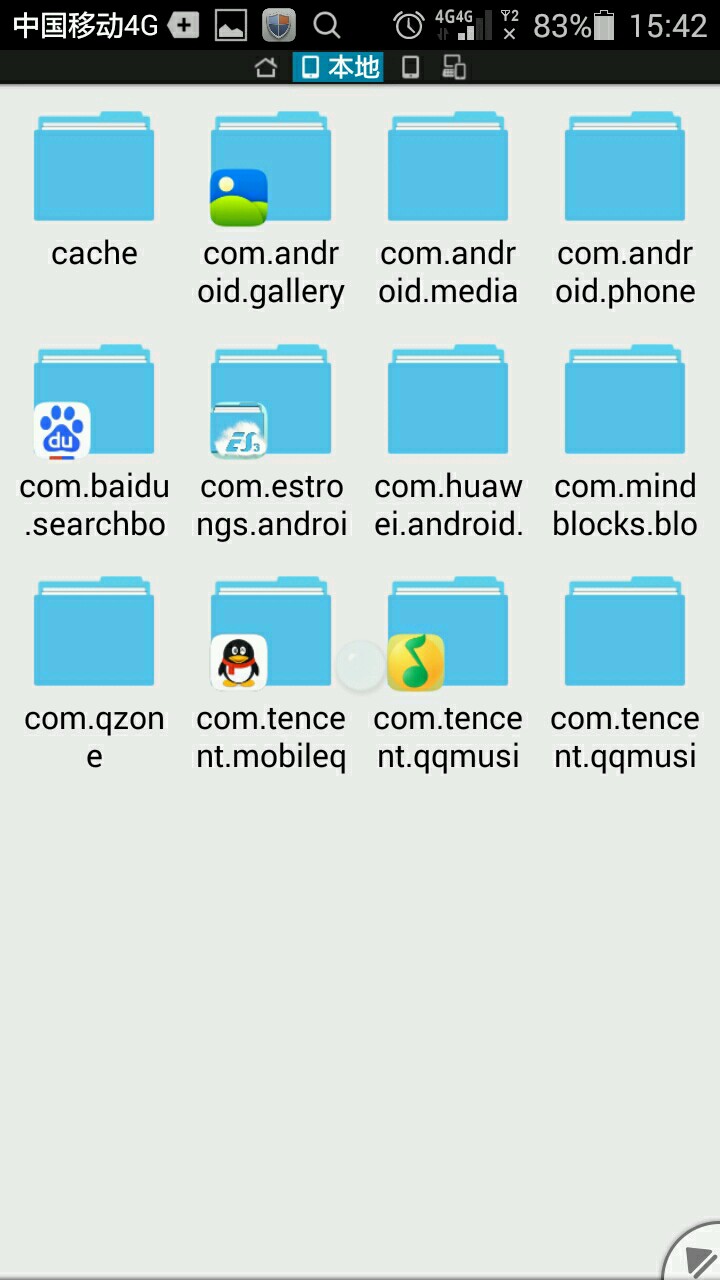The image size is (720, 1280).
Task: Tap the corner arrow button at the bottom
Action: (694, 1254)
